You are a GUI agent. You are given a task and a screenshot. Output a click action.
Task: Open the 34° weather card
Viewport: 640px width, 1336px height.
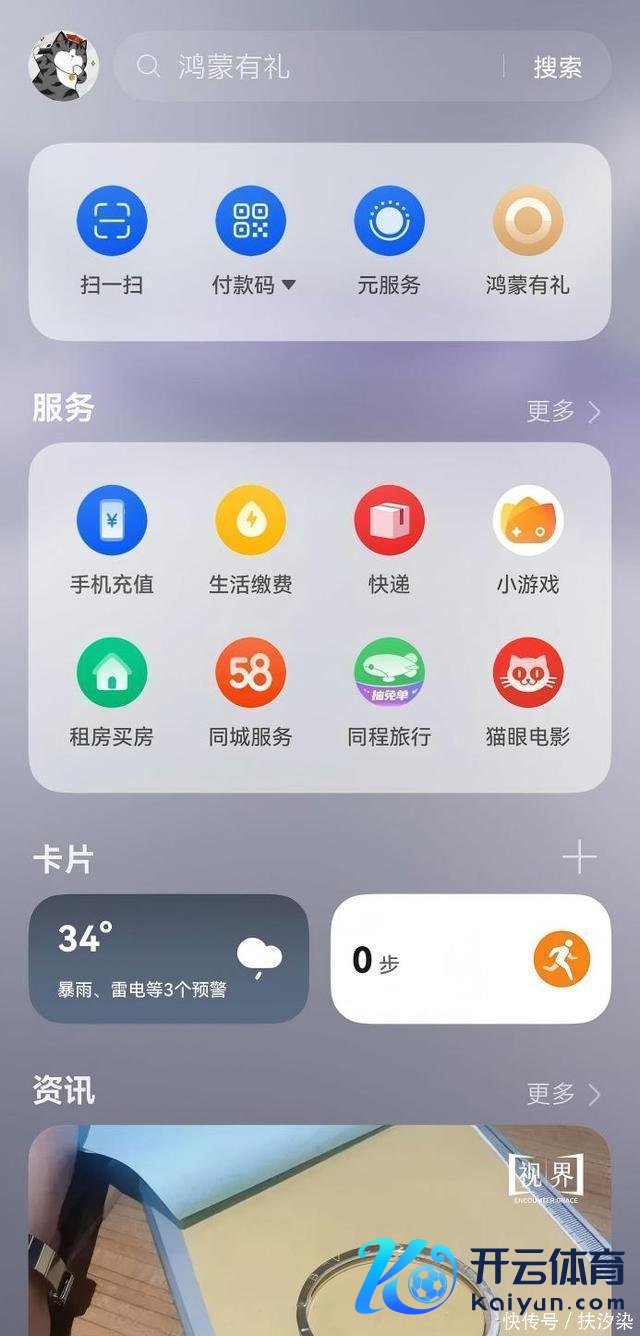click(169, 958)
